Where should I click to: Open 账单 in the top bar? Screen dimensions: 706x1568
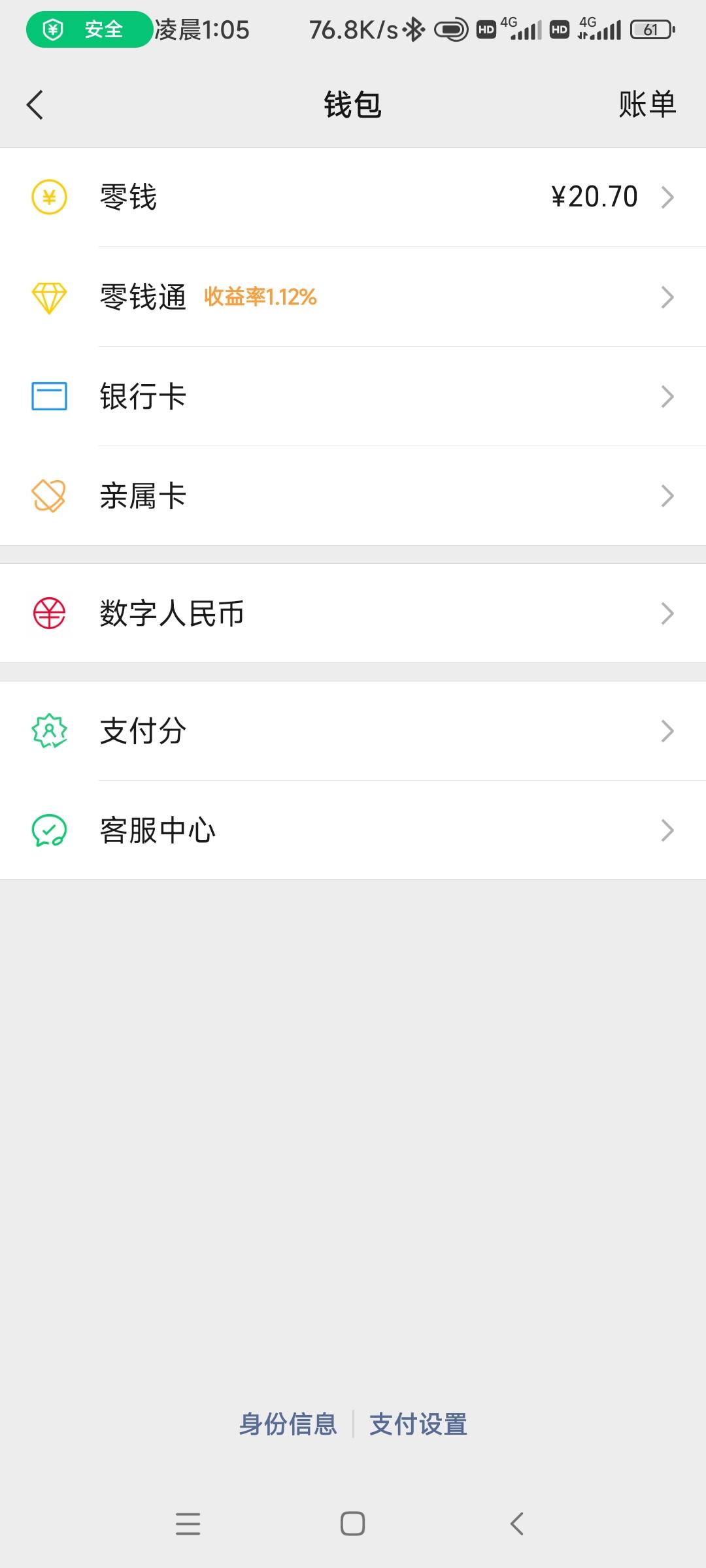(647, 105)
